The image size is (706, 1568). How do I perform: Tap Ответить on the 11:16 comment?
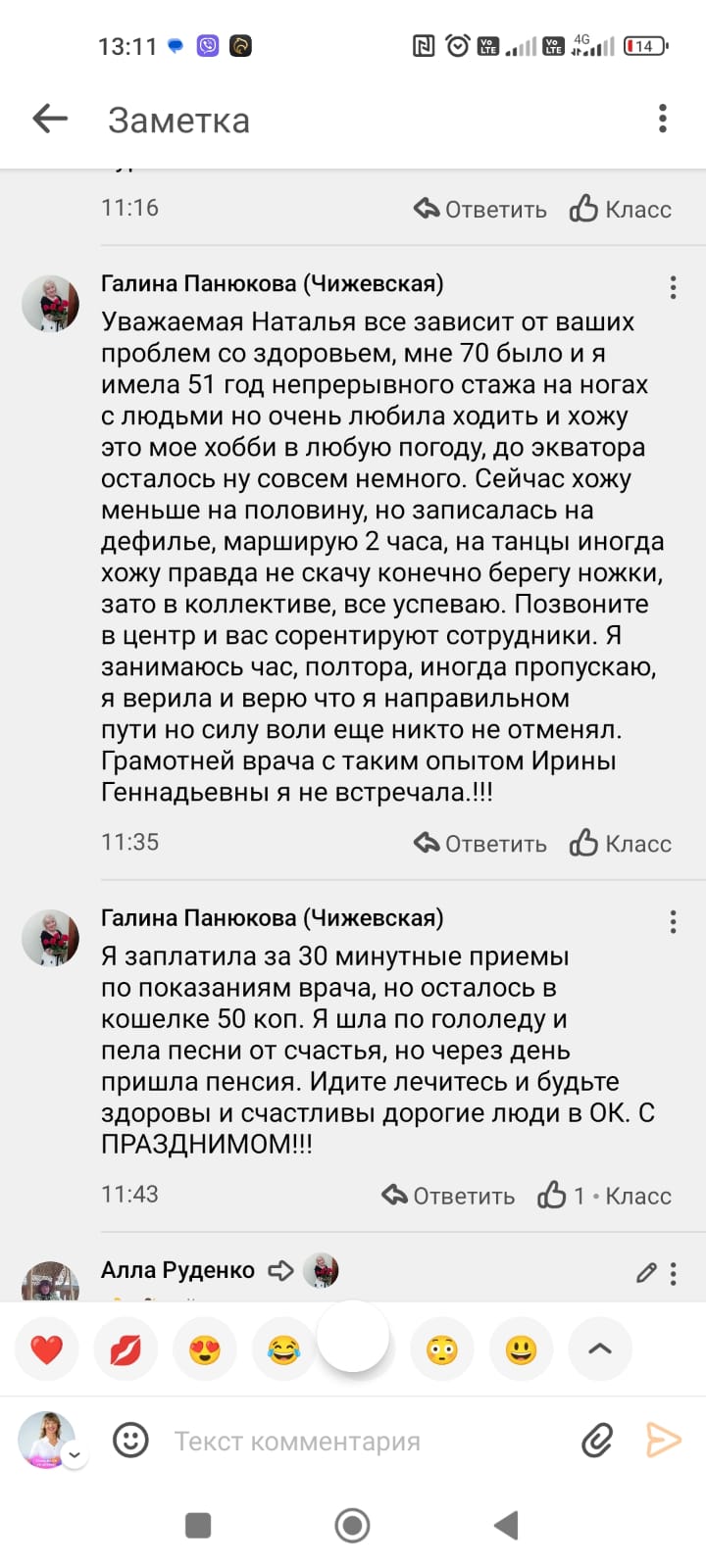[480, 209]
